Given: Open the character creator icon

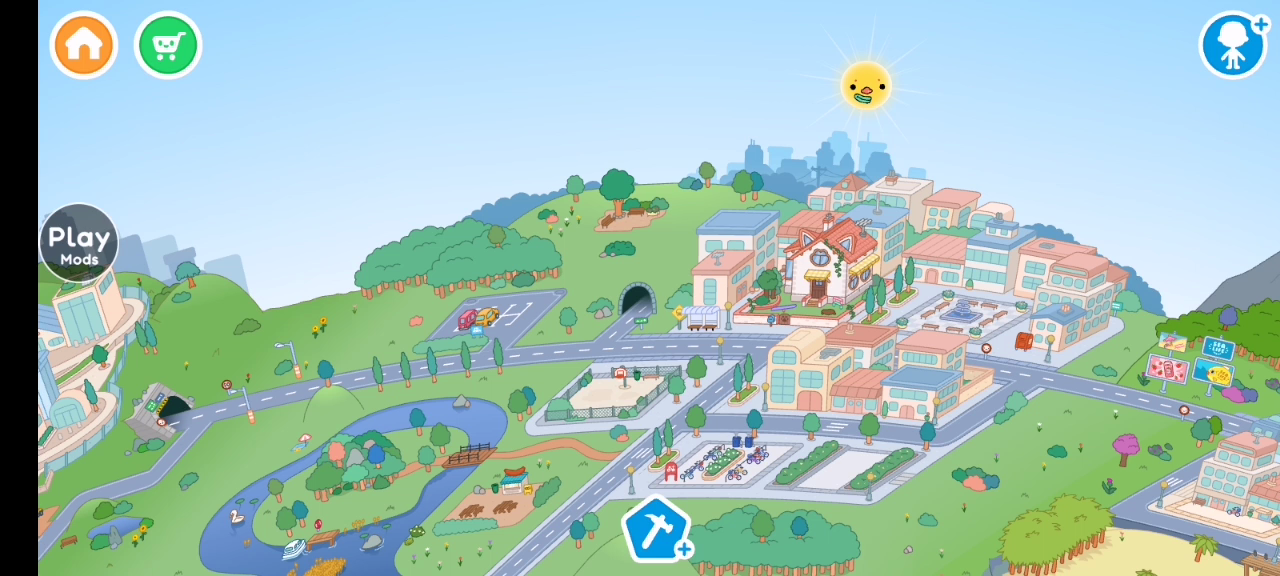Looking at the screenshot, I should tap(1232, 45).
